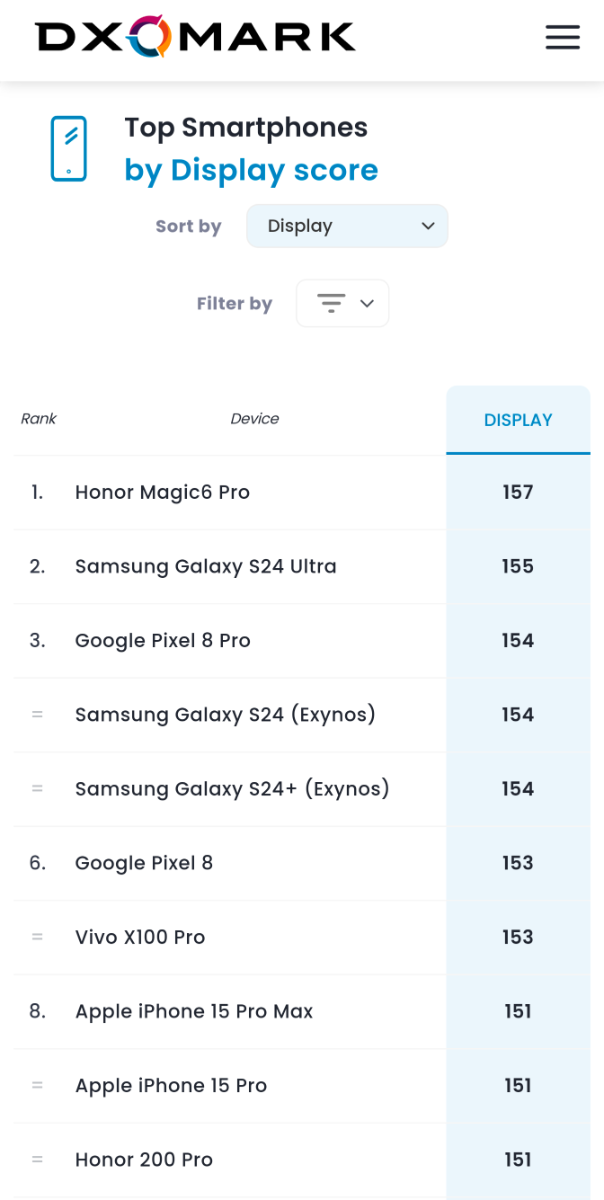
Task: Select Samsung Galaxy S24 (Exynos) row
Action: pyautogui.click(x=302, y=714)
